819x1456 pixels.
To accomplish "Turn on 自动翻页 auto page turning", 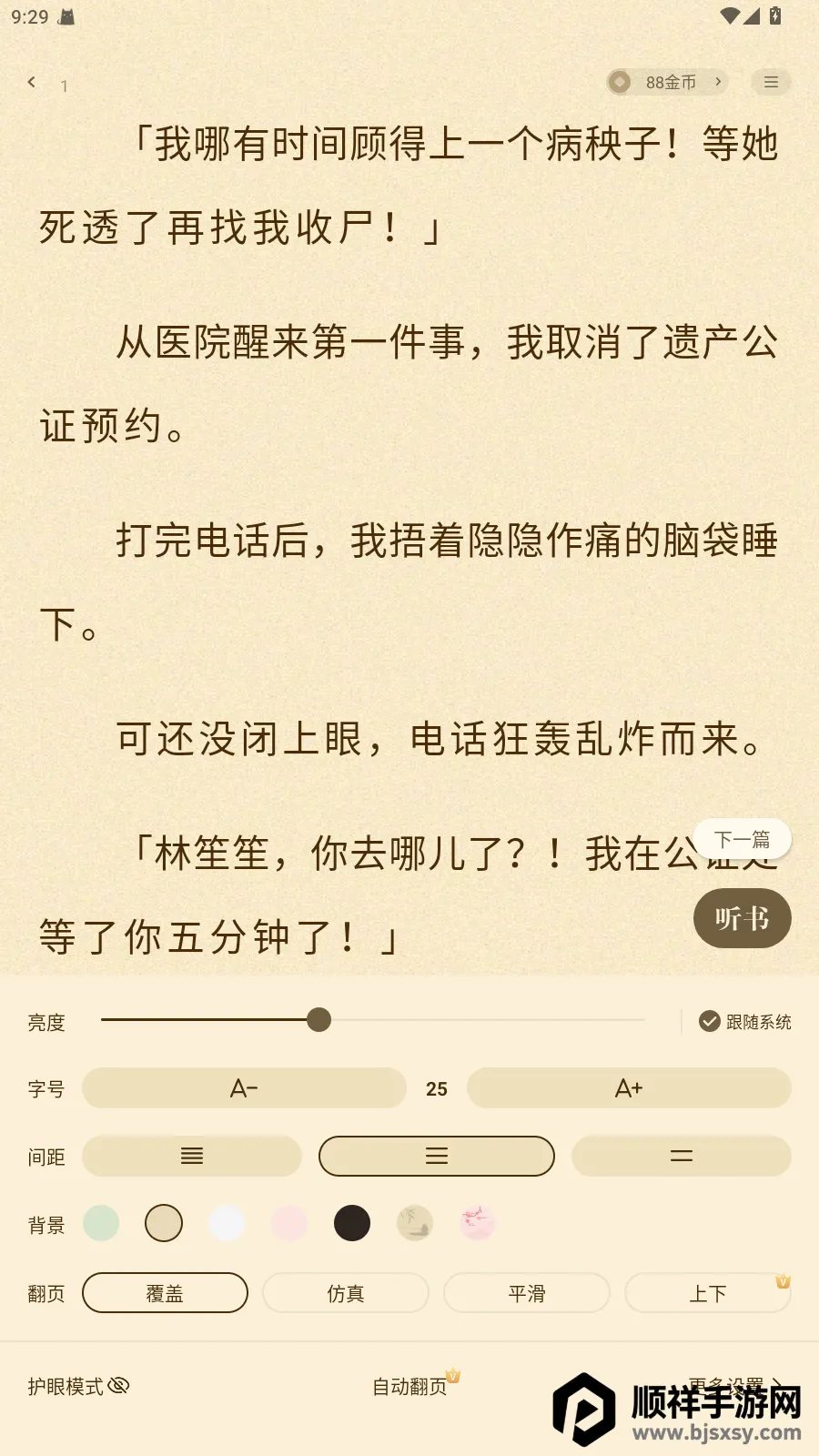I will pos(409,1385).
